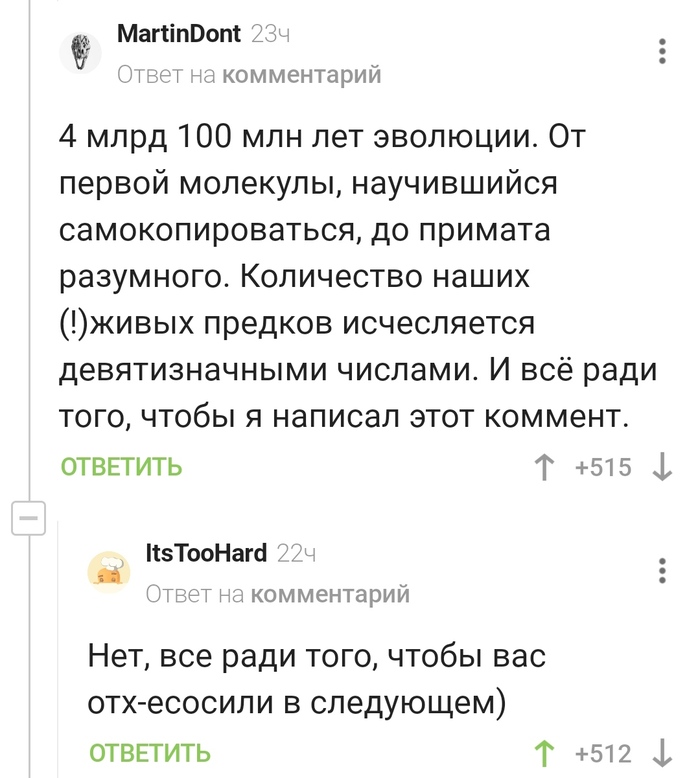Collapse the reply thread with minus box
This screenshot has width=700, height=778.
click(x=29, y=518)
